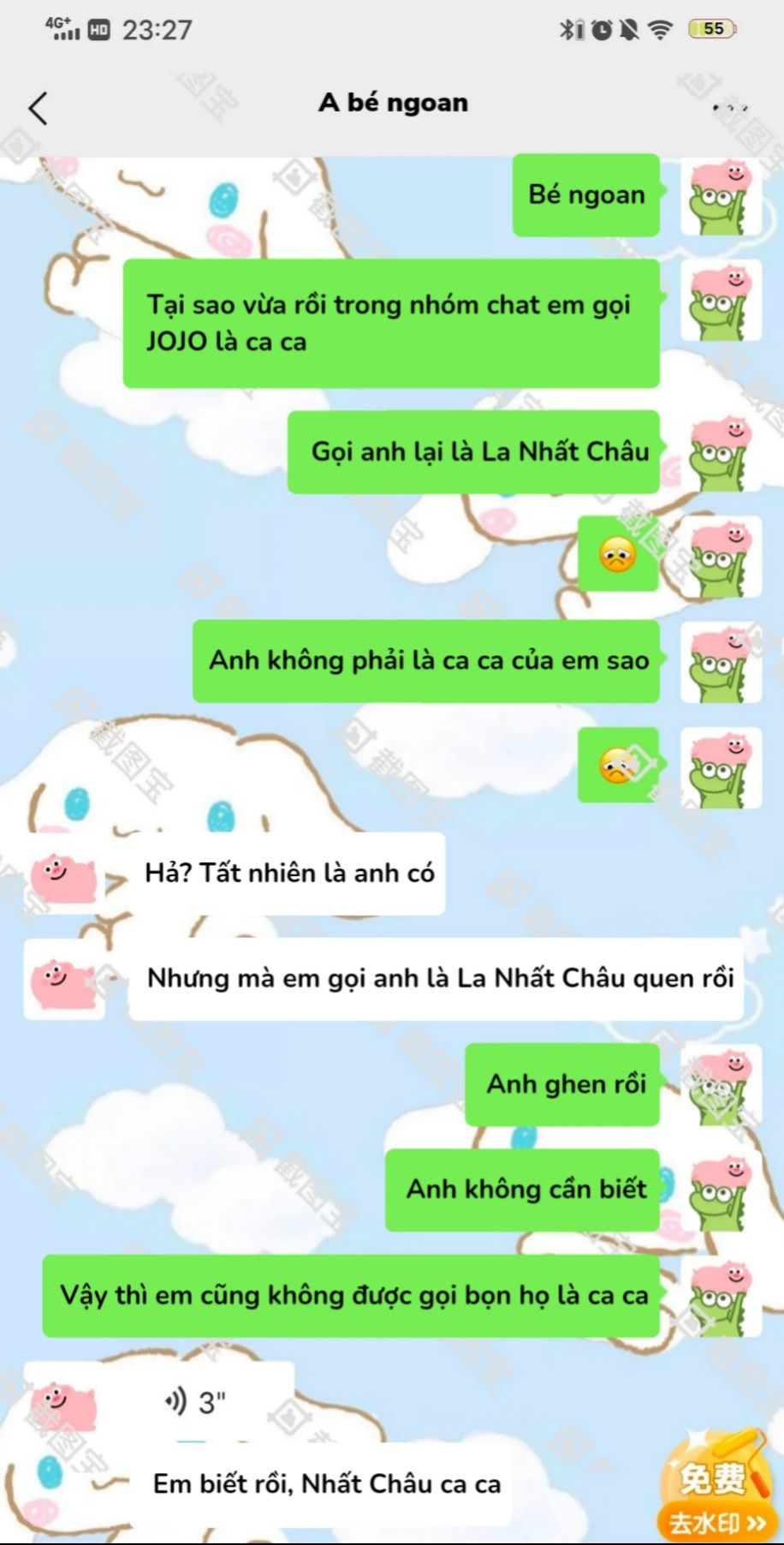Open the frog avatar beside 'Bé ngoan' message
Screen dimensions: 784x1545
[x=720, y=196]
